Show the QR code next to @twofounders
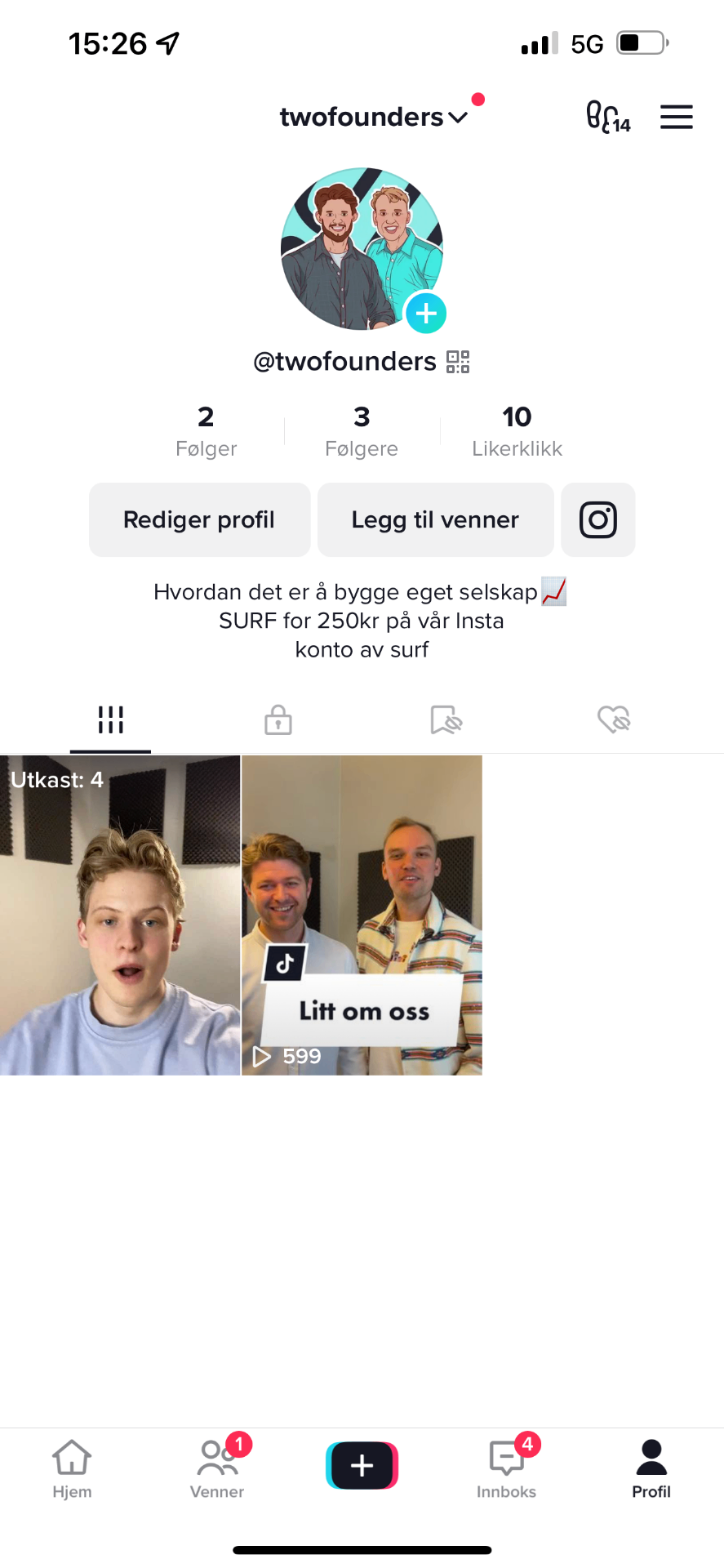This screenshot has width=724, height=1568. point(458,361)
